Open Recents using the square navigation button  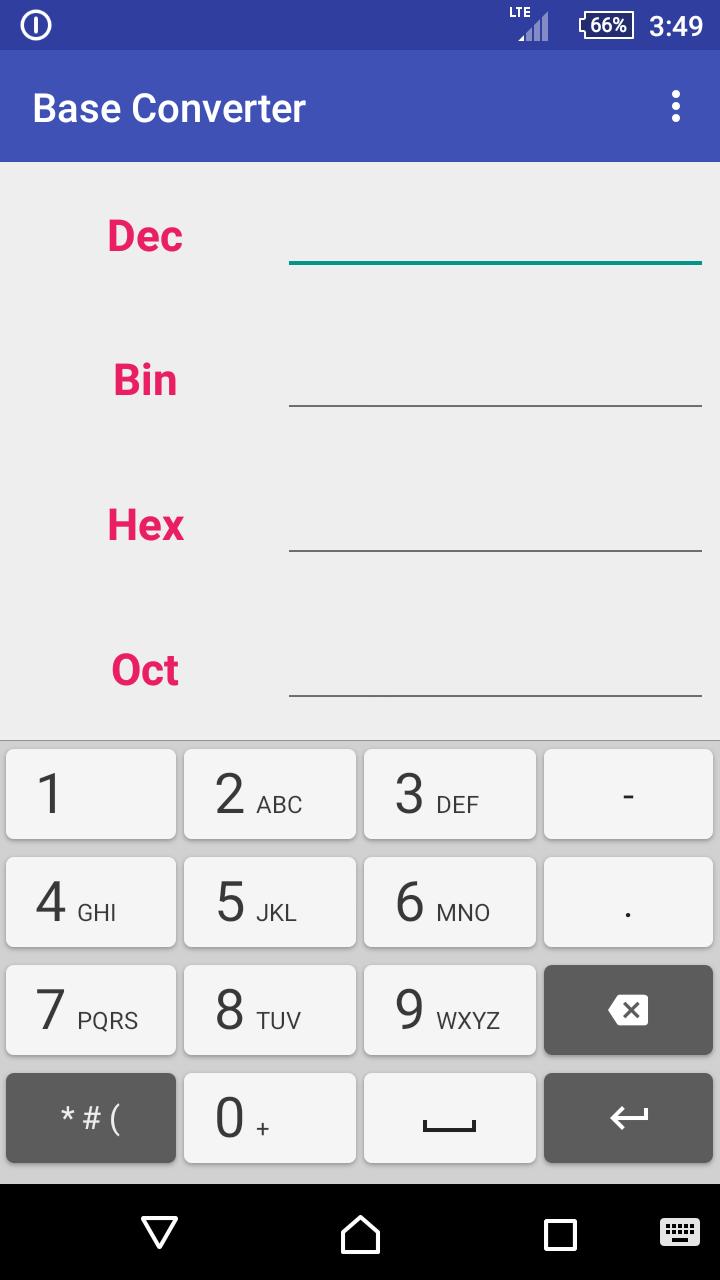560,1233
